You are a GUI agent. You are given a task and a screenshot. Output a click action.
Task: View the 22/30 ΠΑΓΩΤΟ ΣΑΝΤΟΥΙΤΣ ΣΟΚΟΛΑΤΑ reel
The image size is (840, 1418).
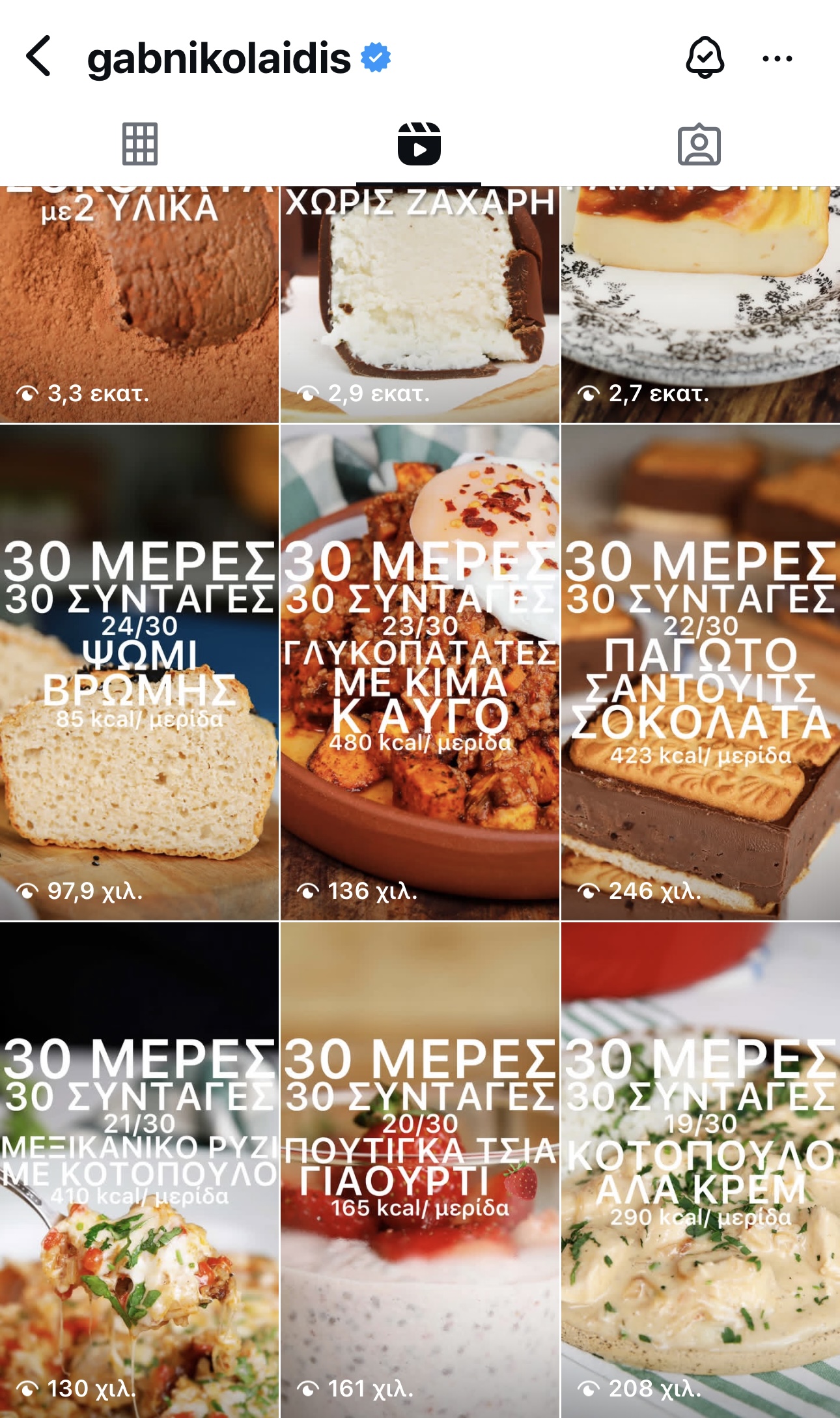[x=701, y=672]
